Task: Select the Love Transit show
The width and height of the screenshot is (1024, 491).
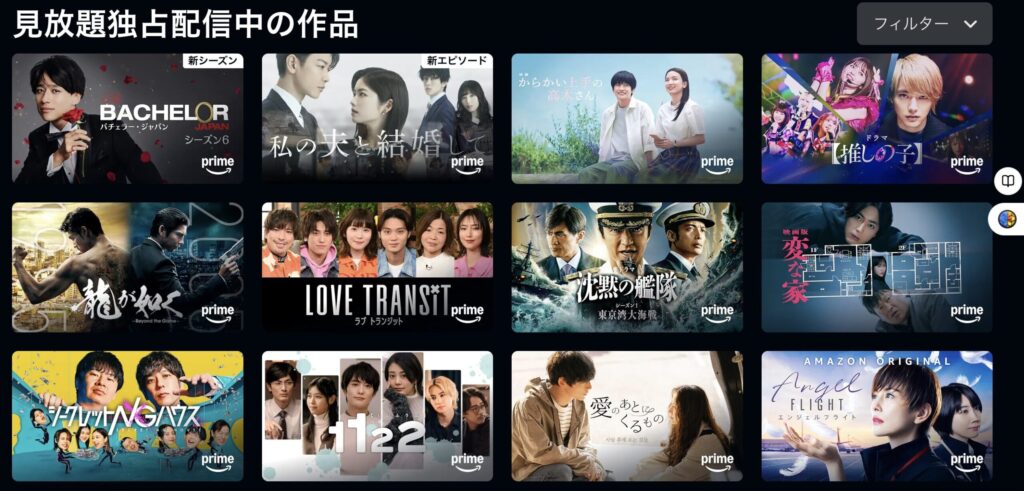Action: point(377,267)
